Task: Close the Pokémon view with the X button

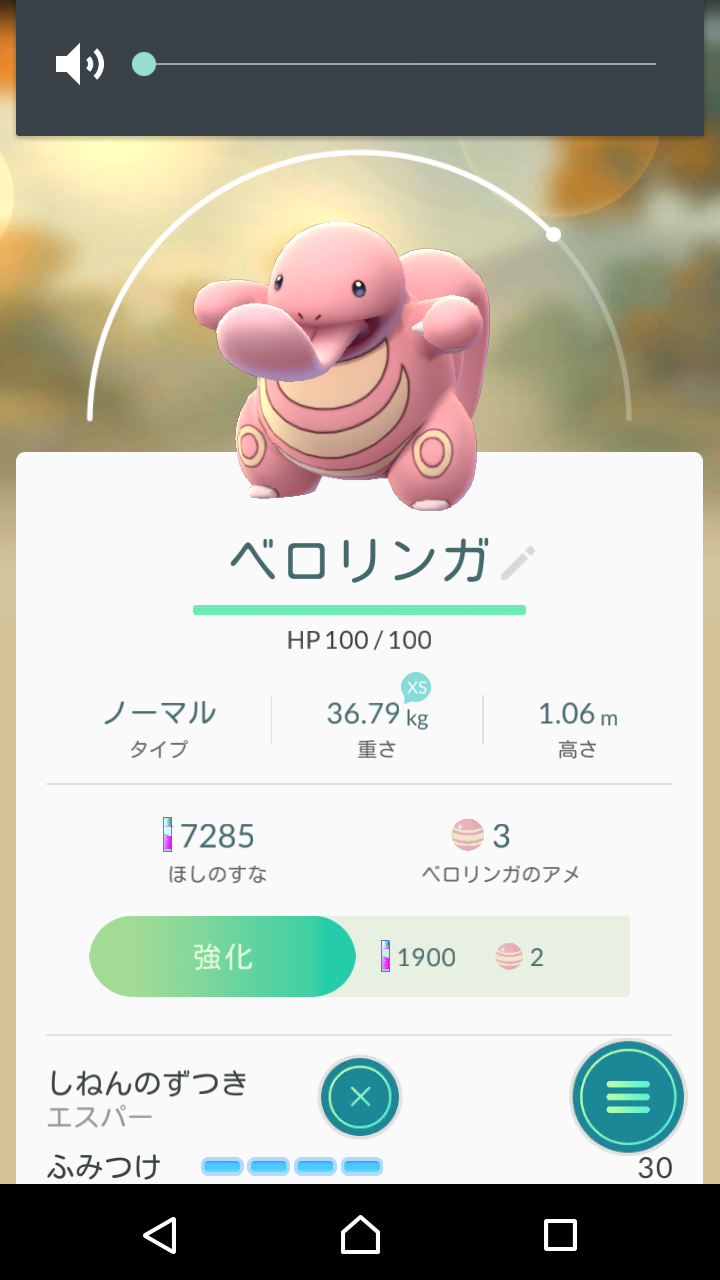Action: point(359,1097)
